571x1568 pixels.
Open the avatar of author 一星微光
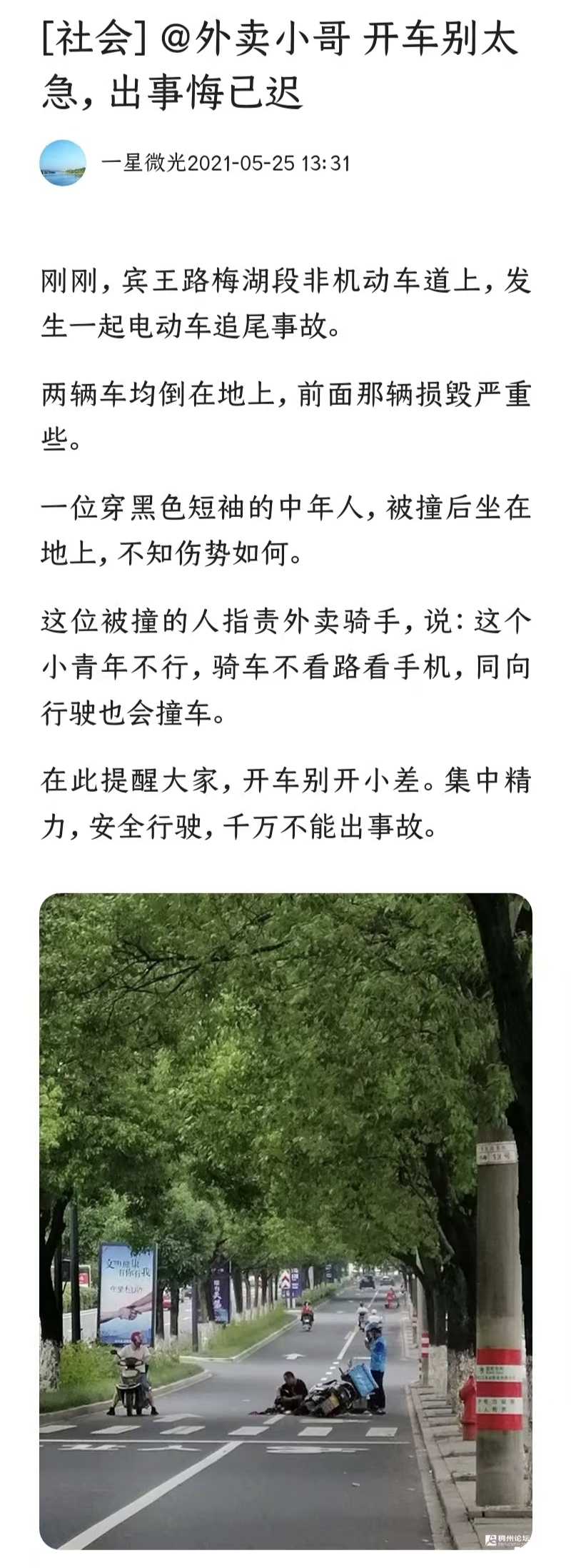pyautogui.click(x=63, y=164)
